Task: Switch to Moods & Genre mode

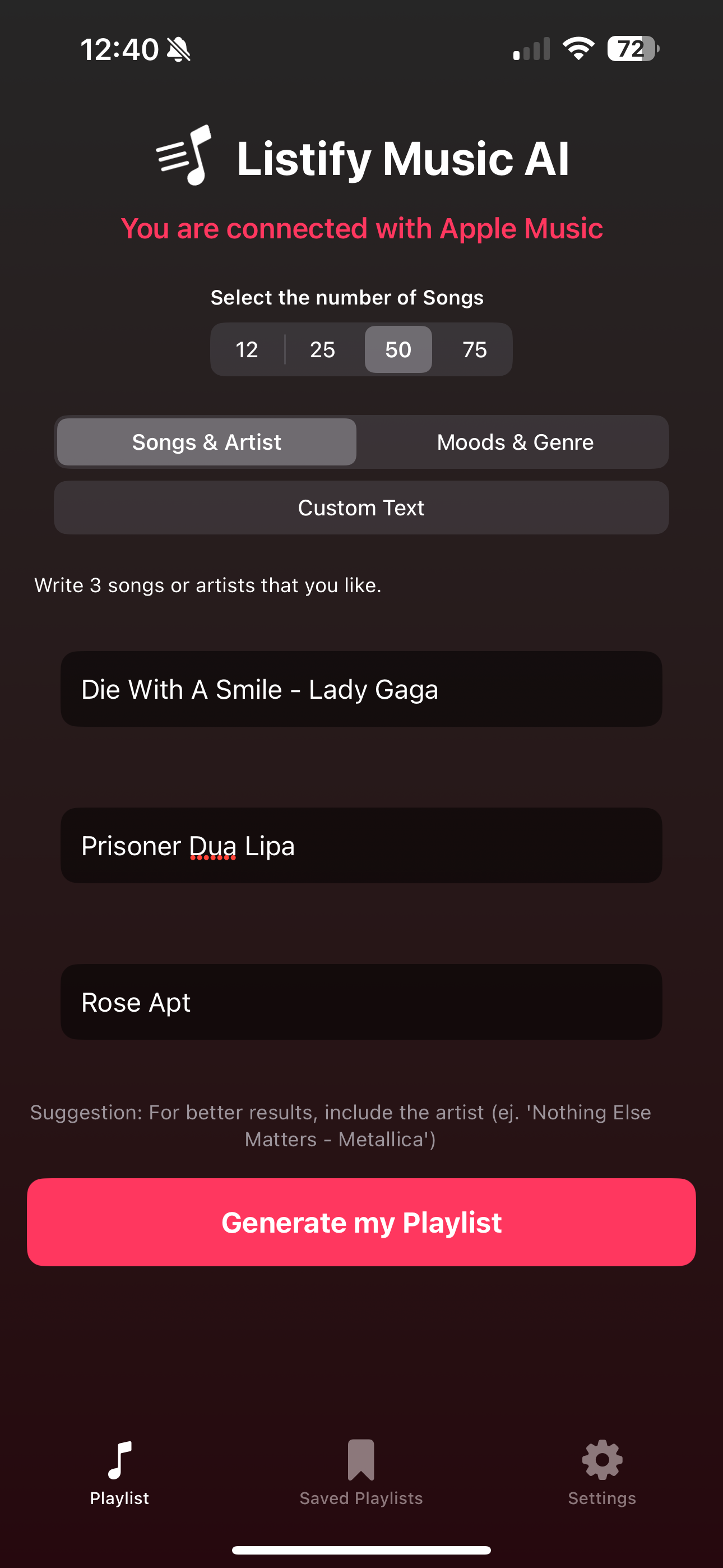Action: 515,442
